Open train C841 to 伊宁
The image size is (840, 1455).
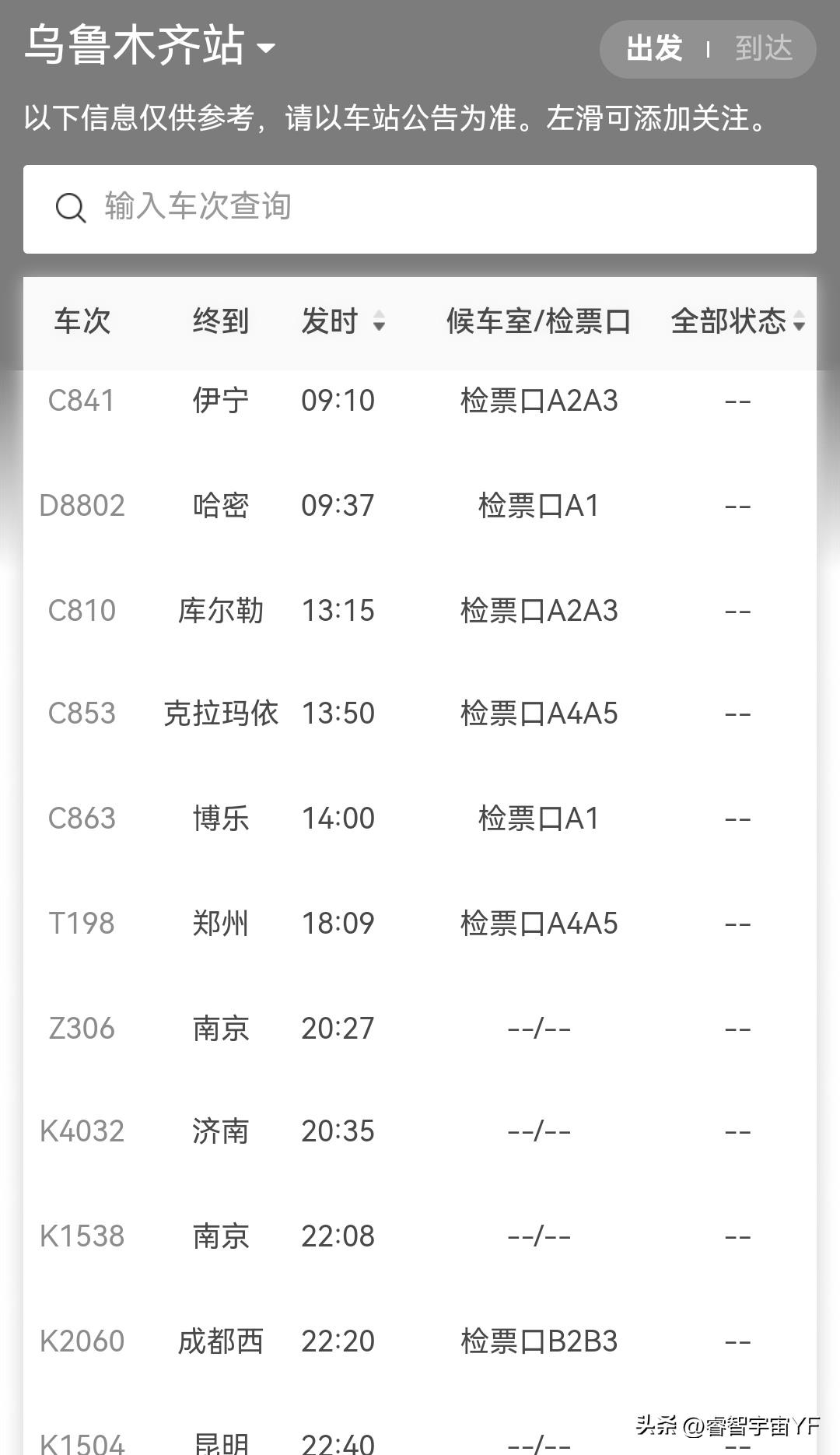tap(420, 401)
